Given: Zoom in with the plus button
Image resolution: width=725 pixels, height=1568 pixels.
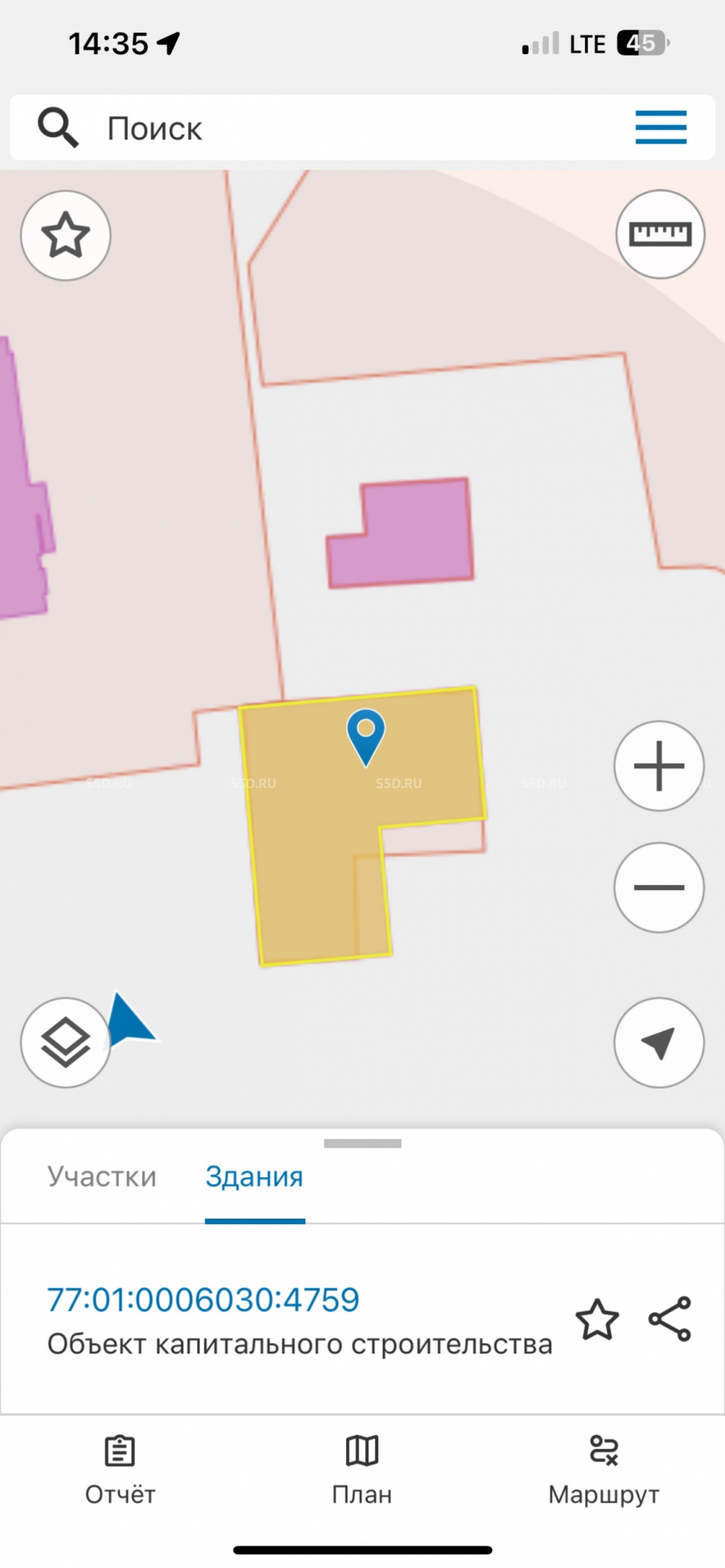Looking at the screenshot, I should 659,766.
